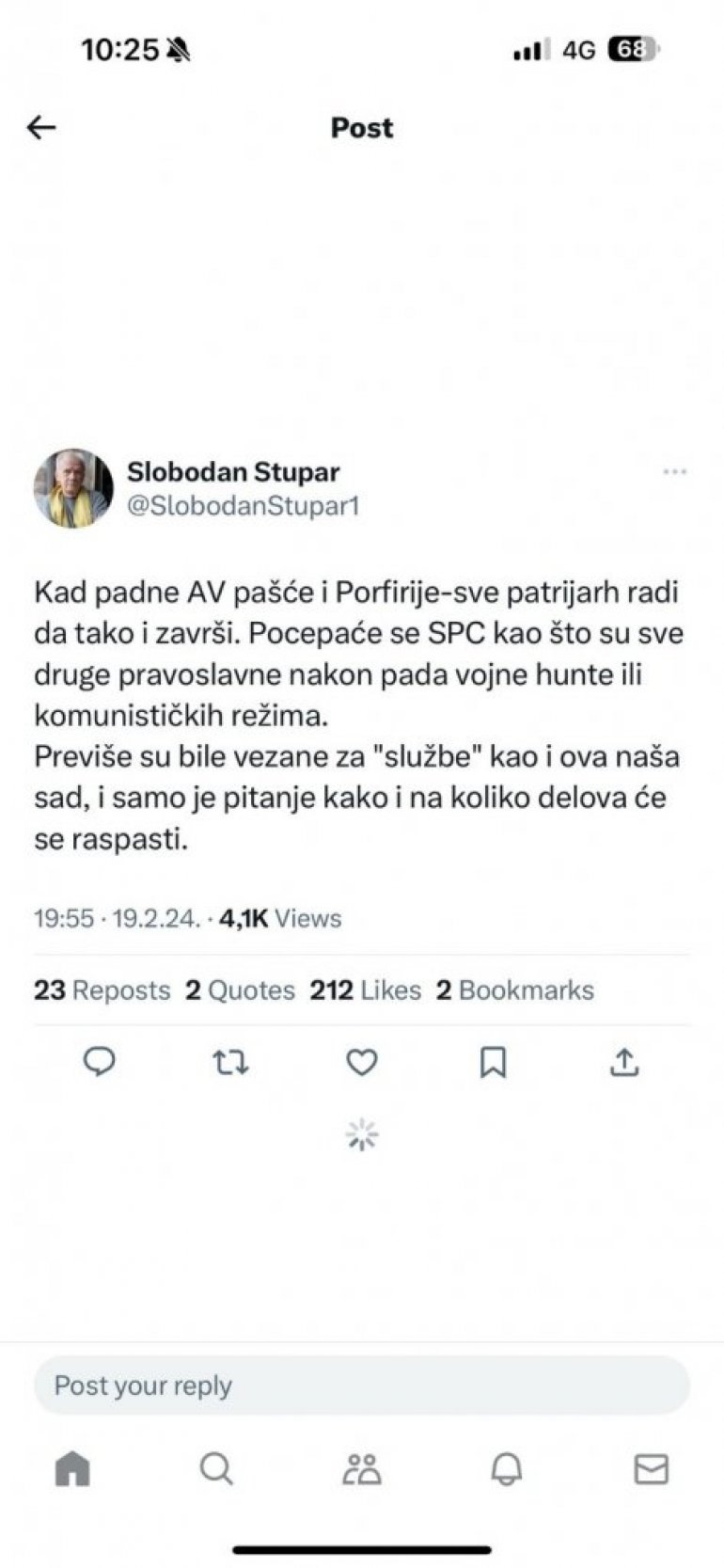This screenshot has width=724, height=1568.
Task: Open the Search tab
Action: [x=217, y=1468]
